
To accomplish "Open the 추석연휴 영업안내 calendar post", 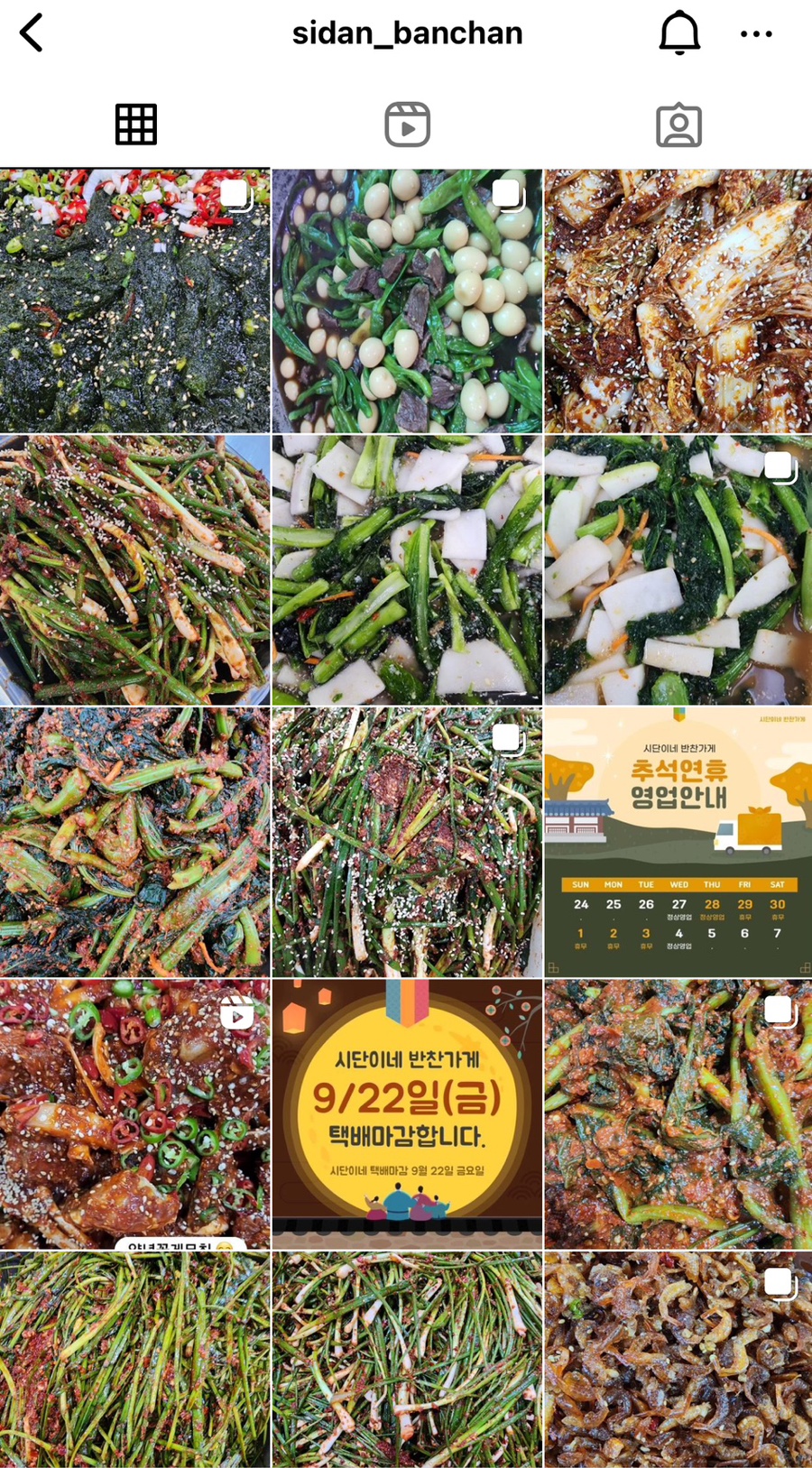I will pos(678,842).
